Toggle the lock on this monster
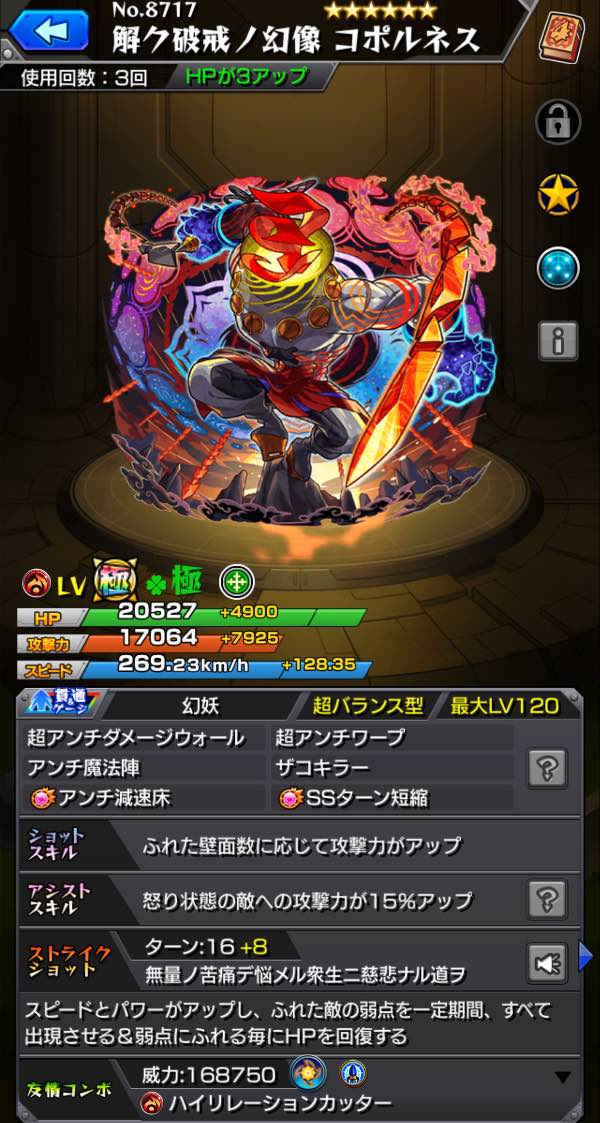 coord(558,124)
